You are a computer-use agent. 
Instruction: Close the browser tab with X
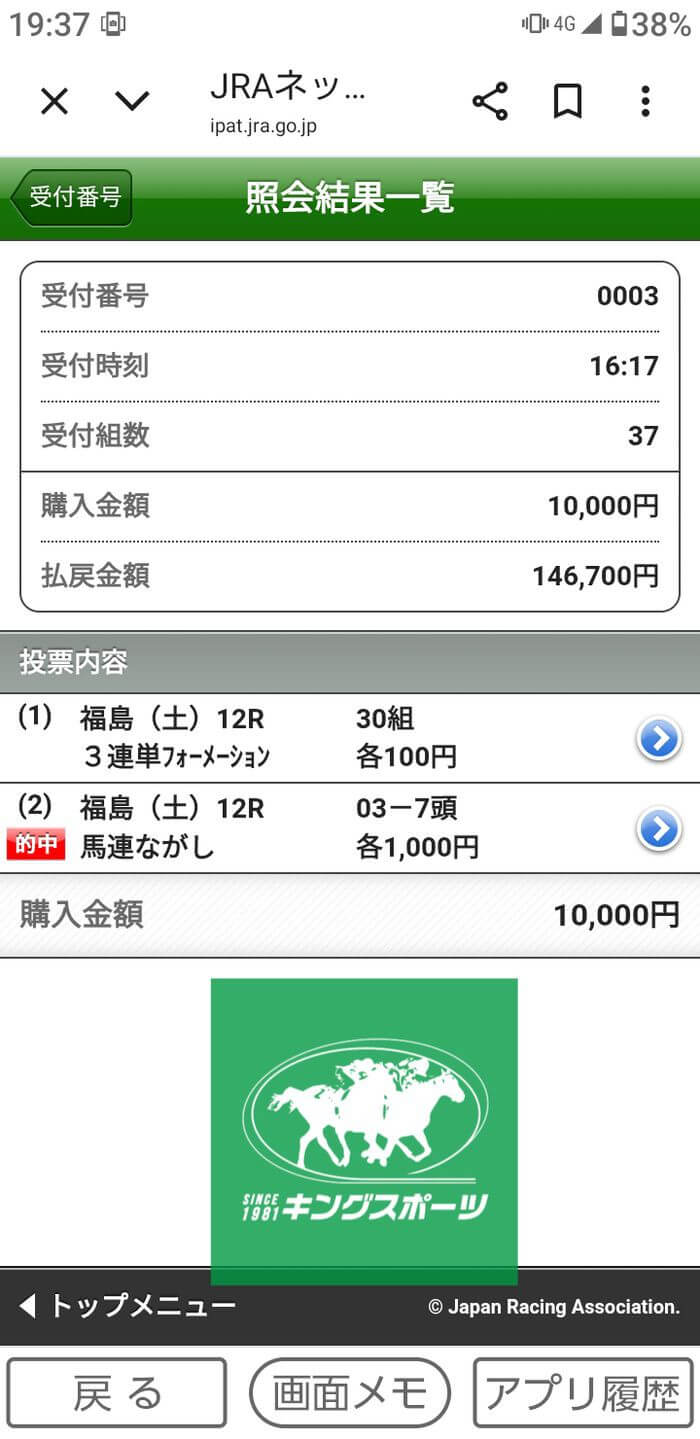tap(54, 101)
